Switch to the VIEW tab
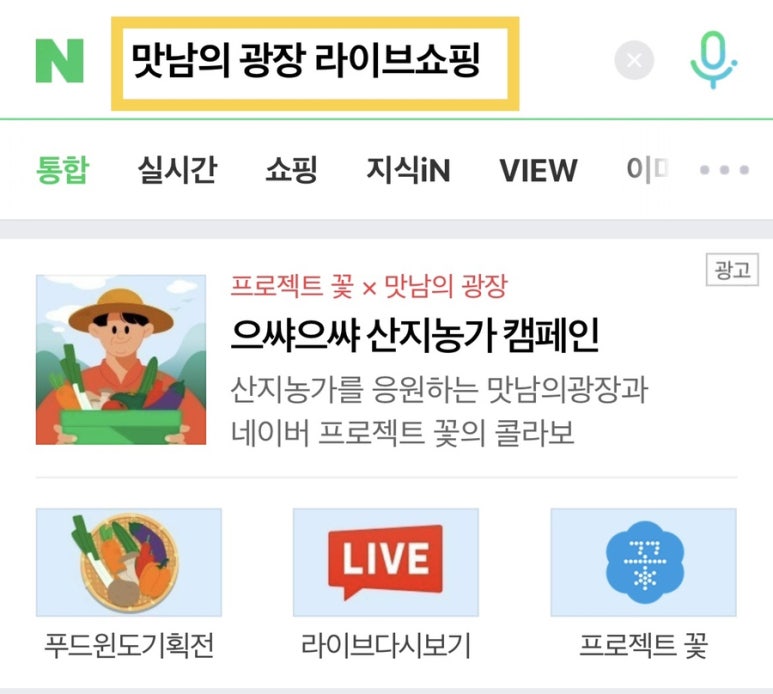 point(538,171)
